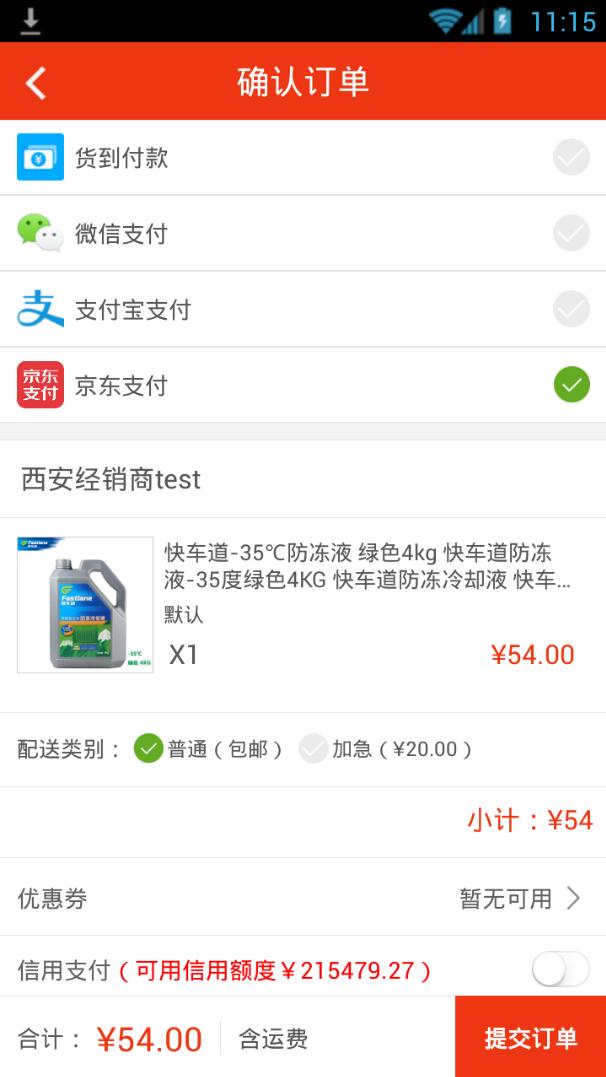Open the 快车道防冻液 product item
The image size is (606, 1077).
[x=303, y=605]
